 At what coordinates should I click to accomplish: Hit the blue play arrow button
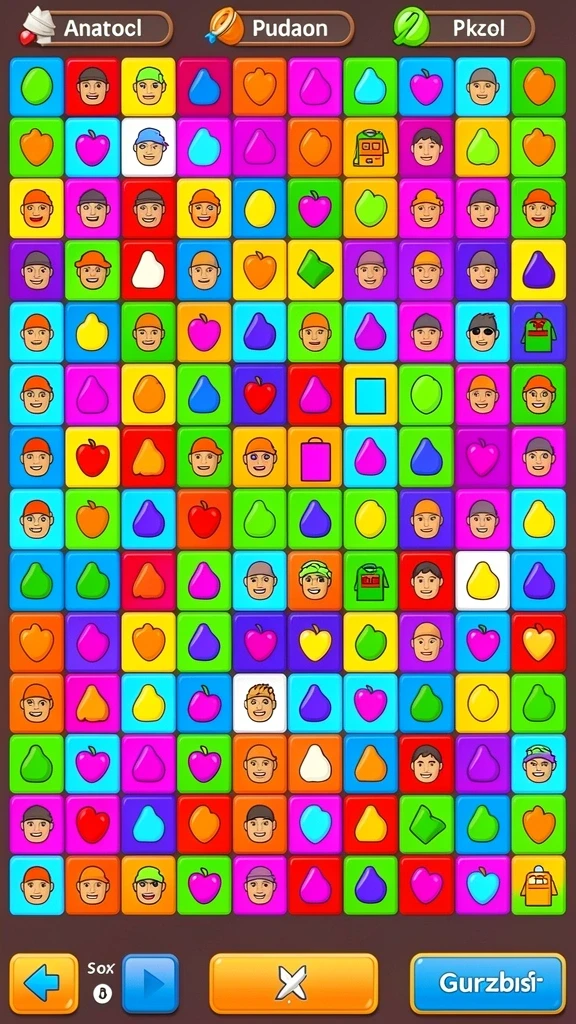(x=150, y=983)
